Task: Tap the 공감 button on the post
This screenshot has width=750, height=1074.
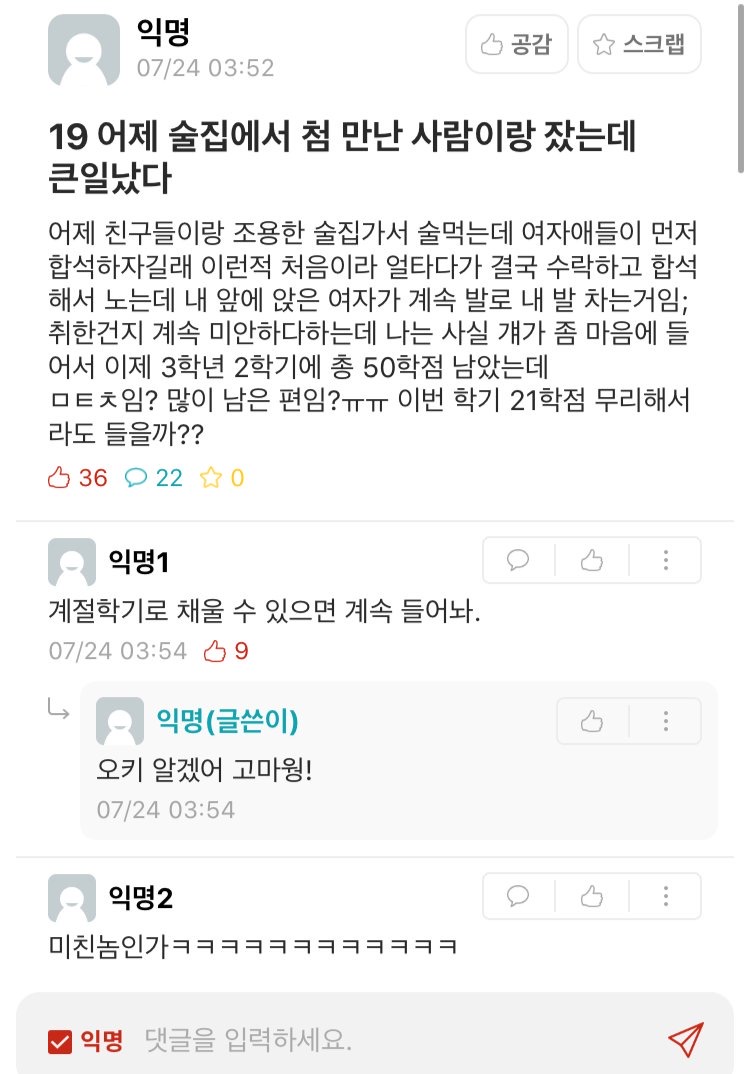Action: (516, 44)
